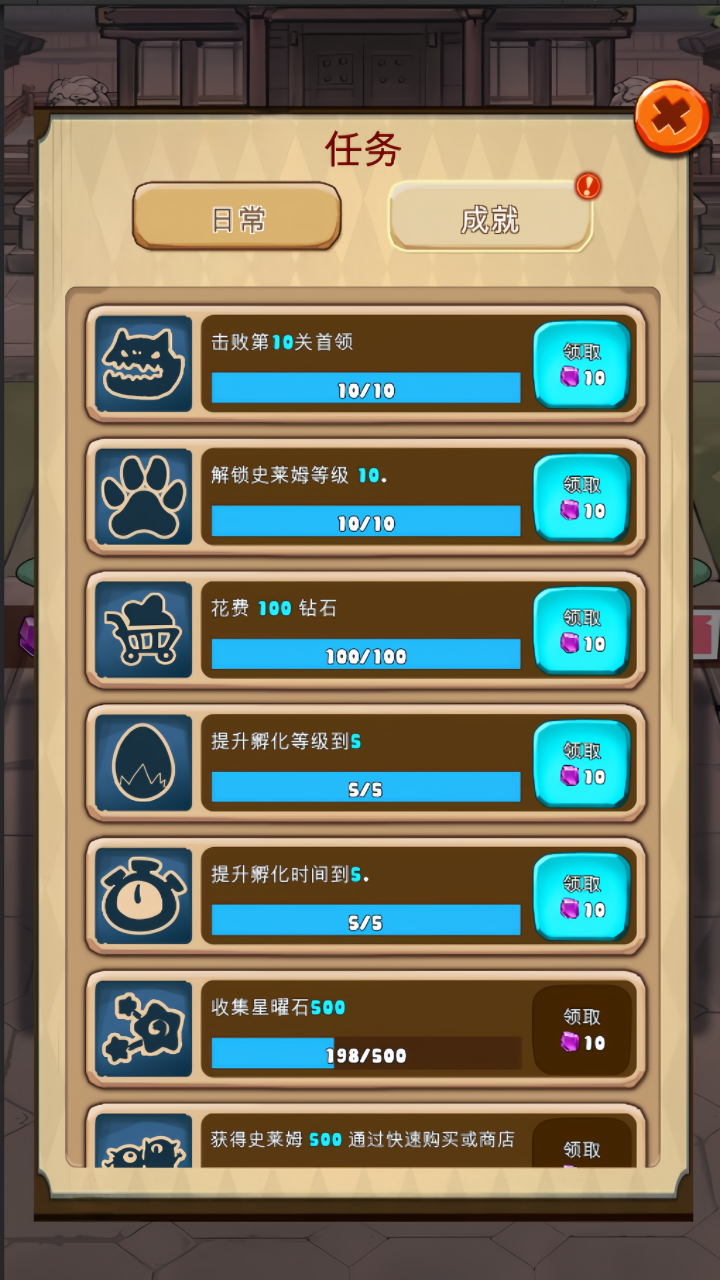Claim the 花费100钻石 quest reward
The width and height of the screenshot is (720, 1280).
coord(582,631)
